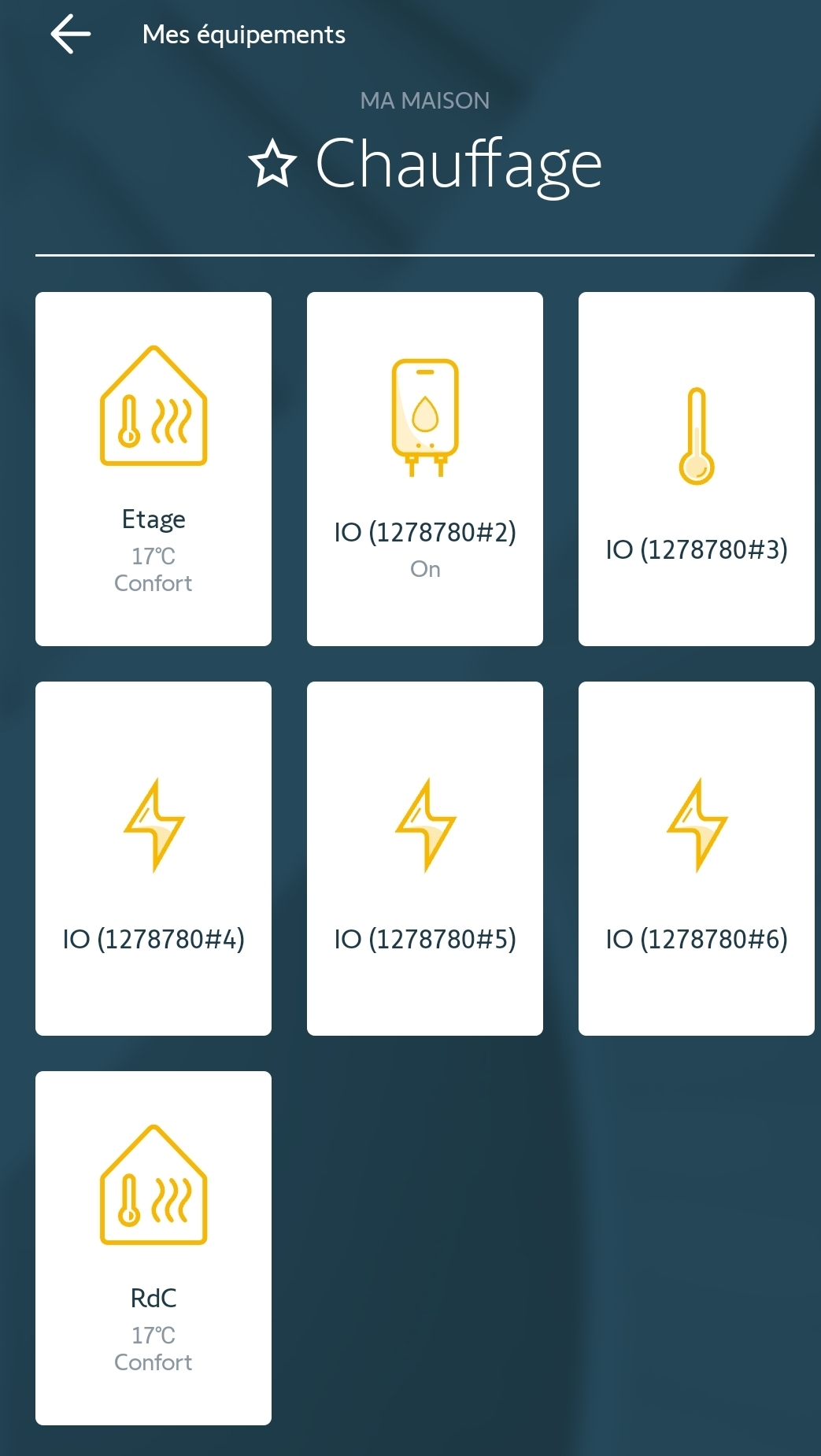Go back to Mes équipements

click(71, 35)
